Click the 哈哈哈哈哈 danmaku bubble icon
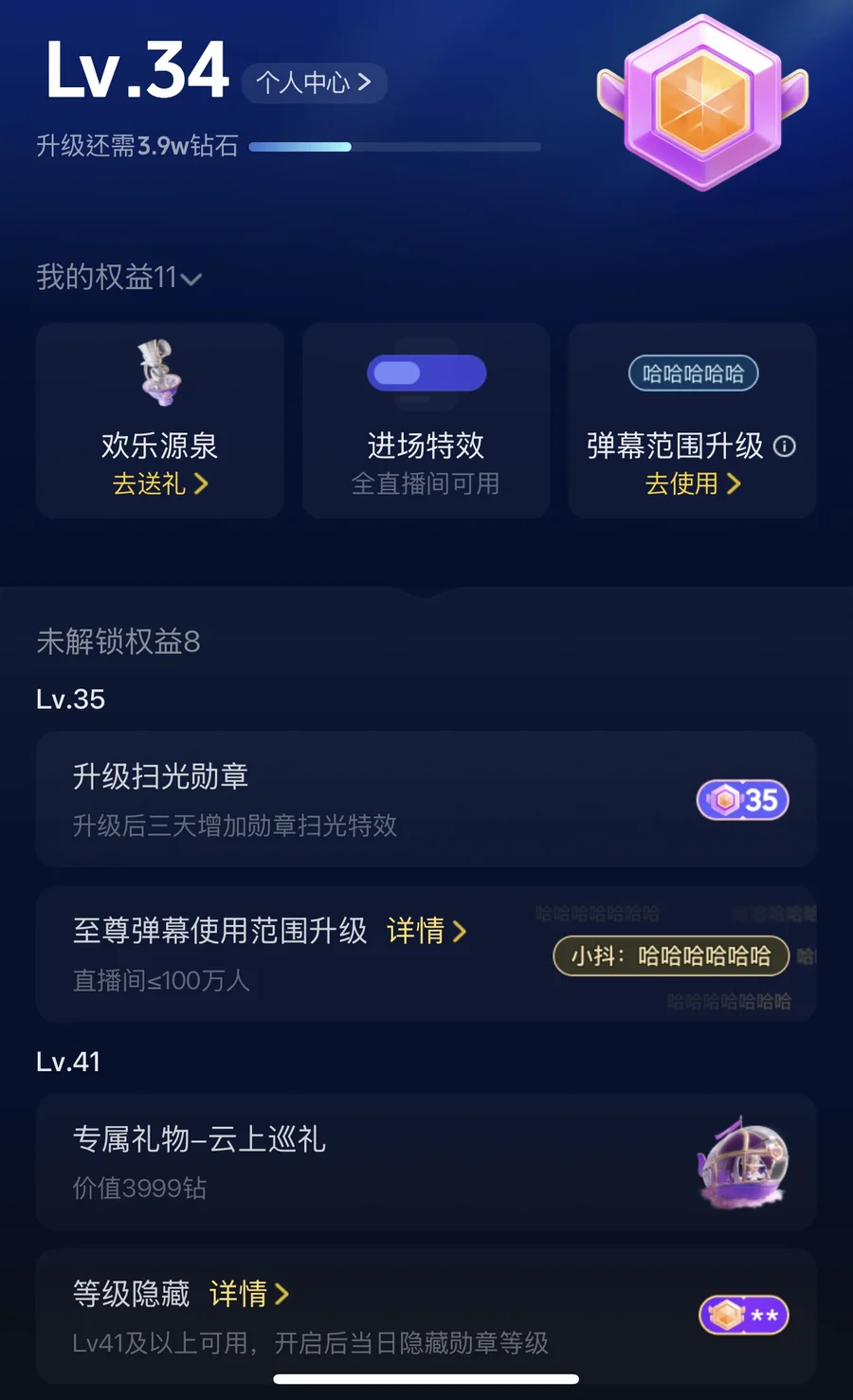 693,373
